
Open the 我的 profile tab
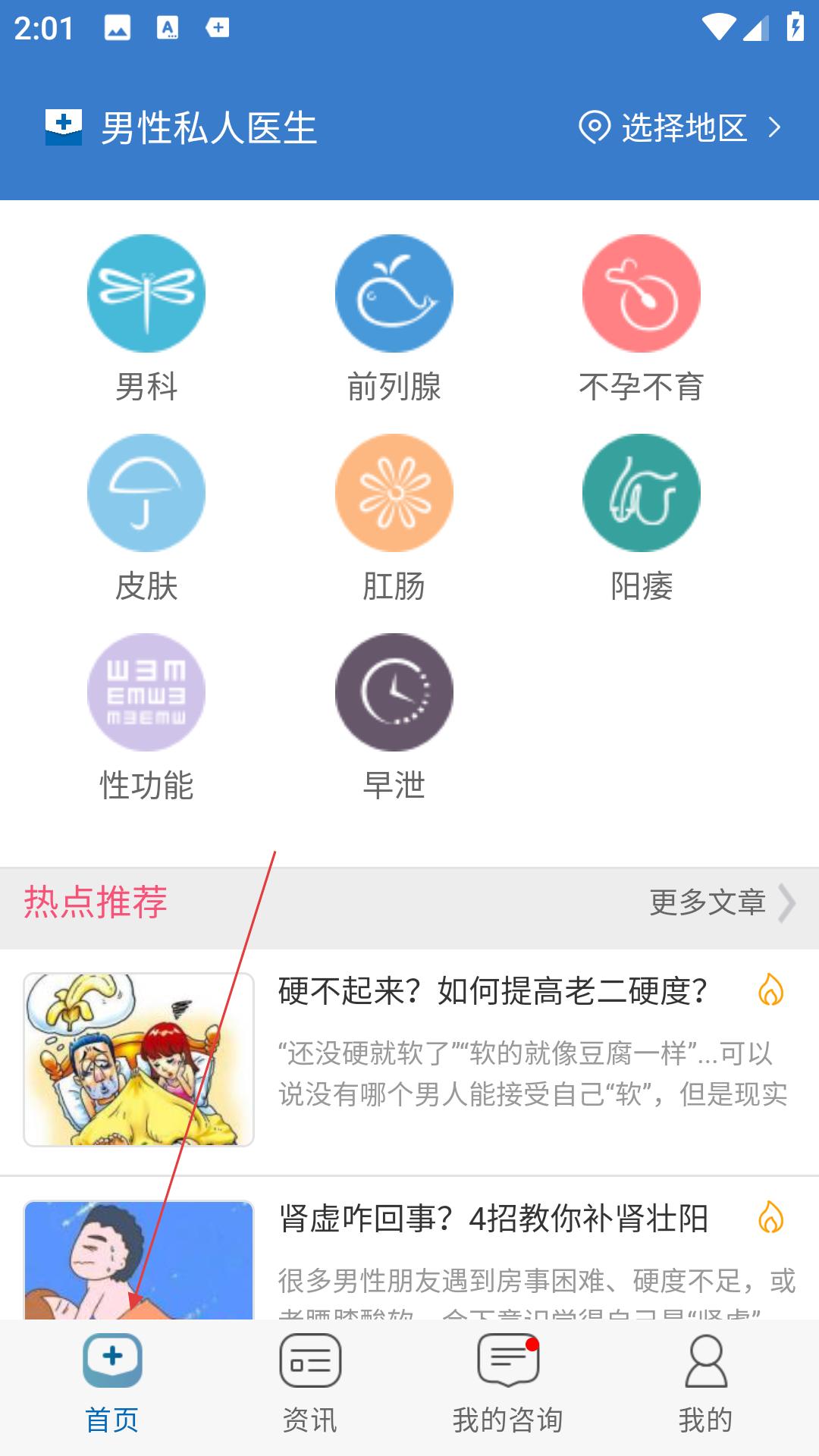[x=706, y=1385]
